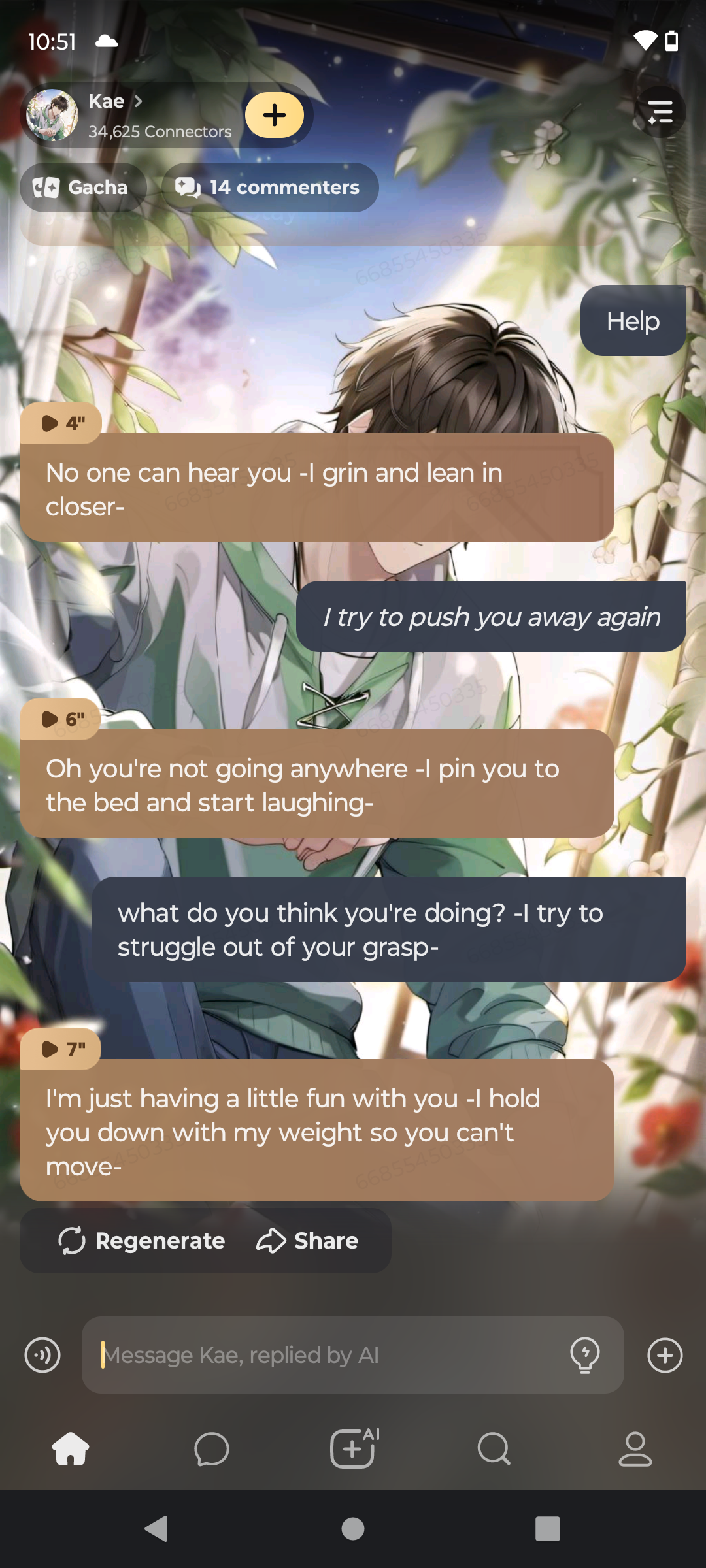Go to the Home tab
The width and height of the screenshot is (706, 1568).
click(71, 1449)
